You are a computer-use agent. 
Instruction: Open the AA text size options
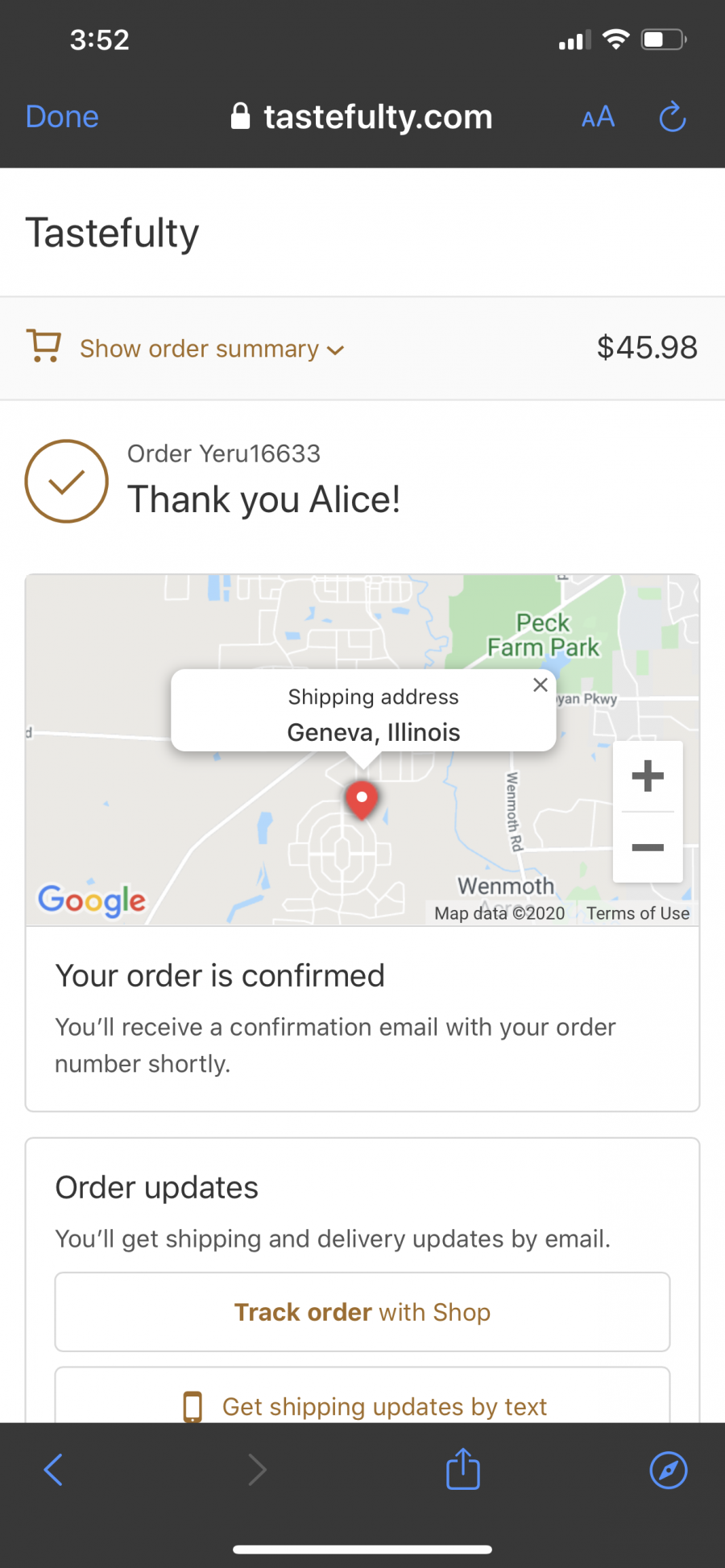click(x=598, y=118)
